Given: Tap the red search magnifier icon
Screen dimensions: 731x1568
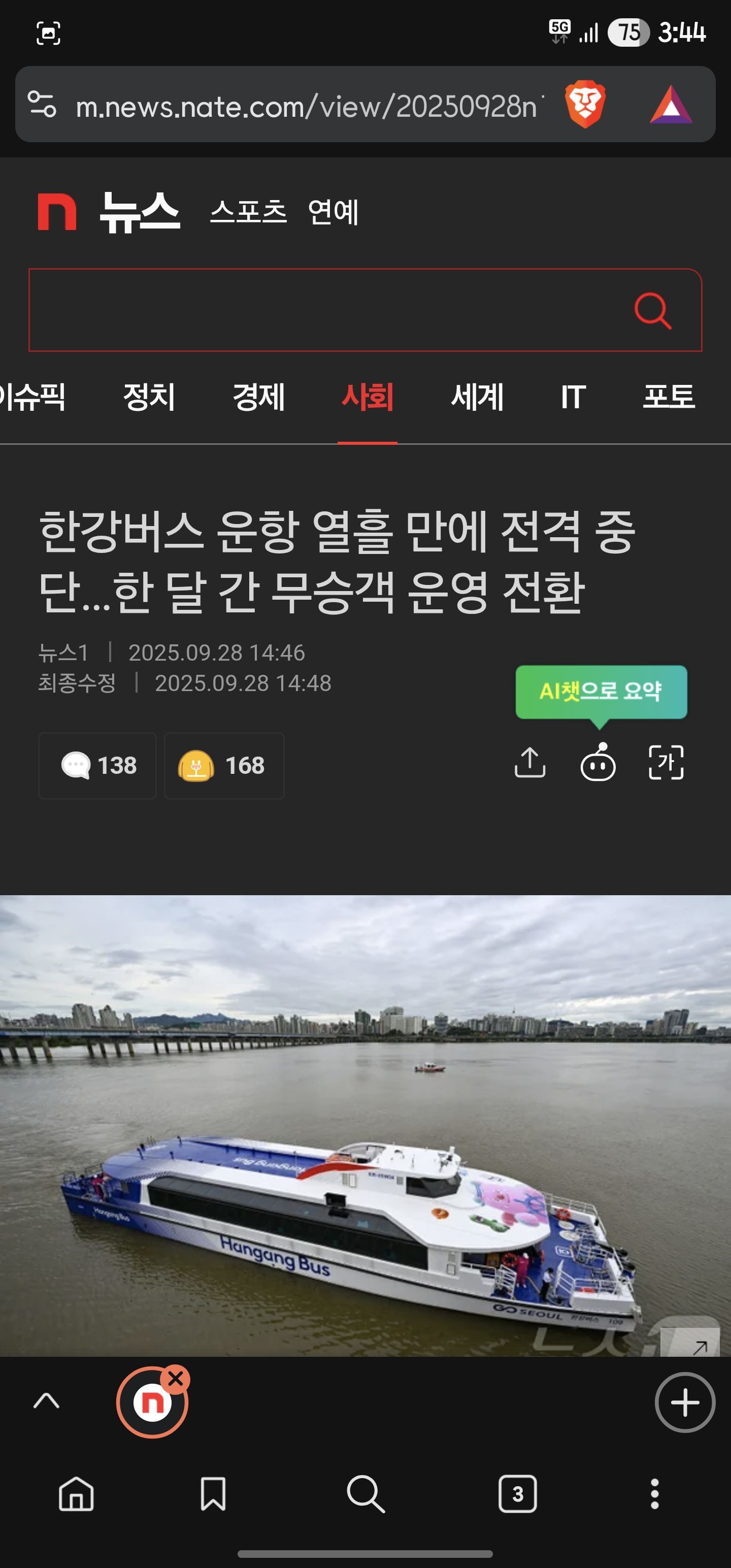Looking at the screenshot, I should click(652, 310).
